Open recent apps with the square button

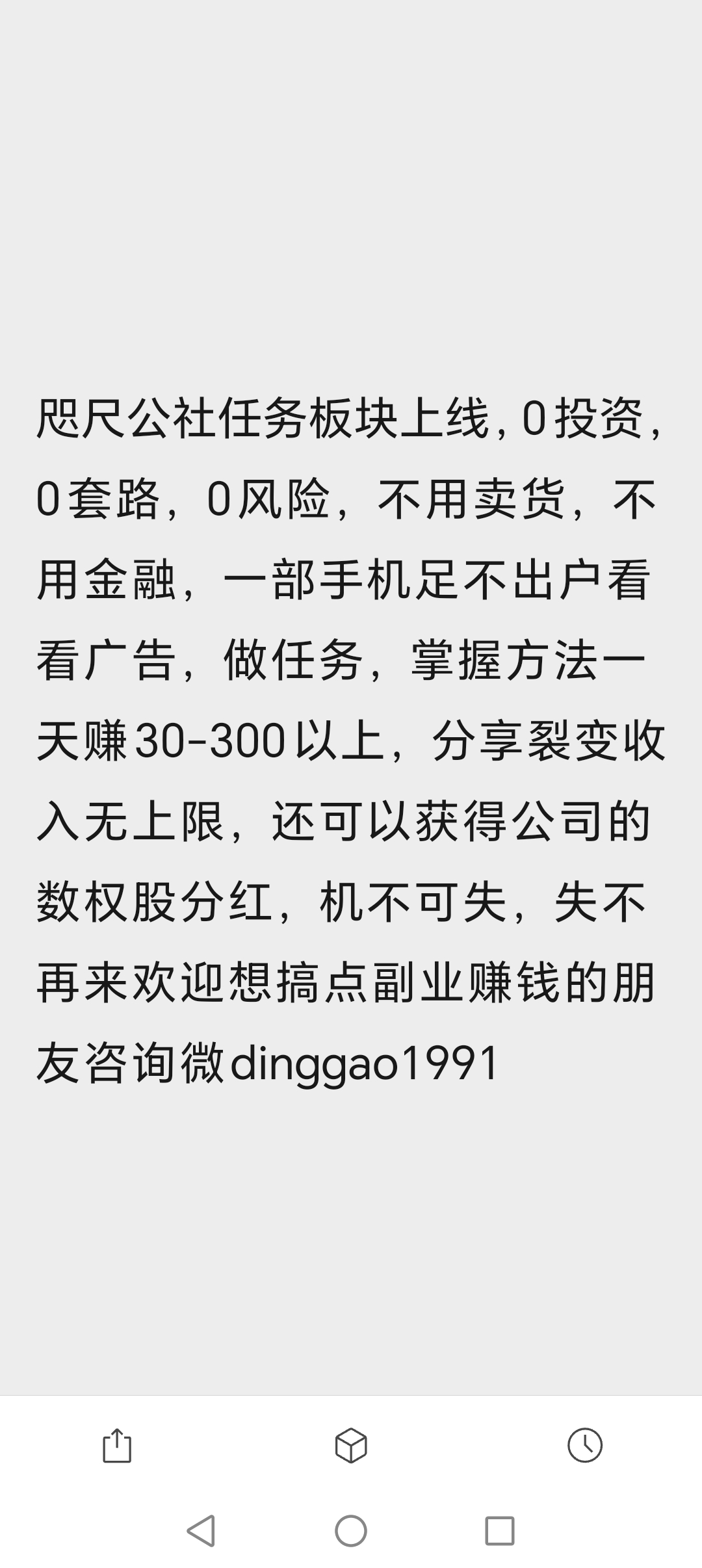point(500,1530)
